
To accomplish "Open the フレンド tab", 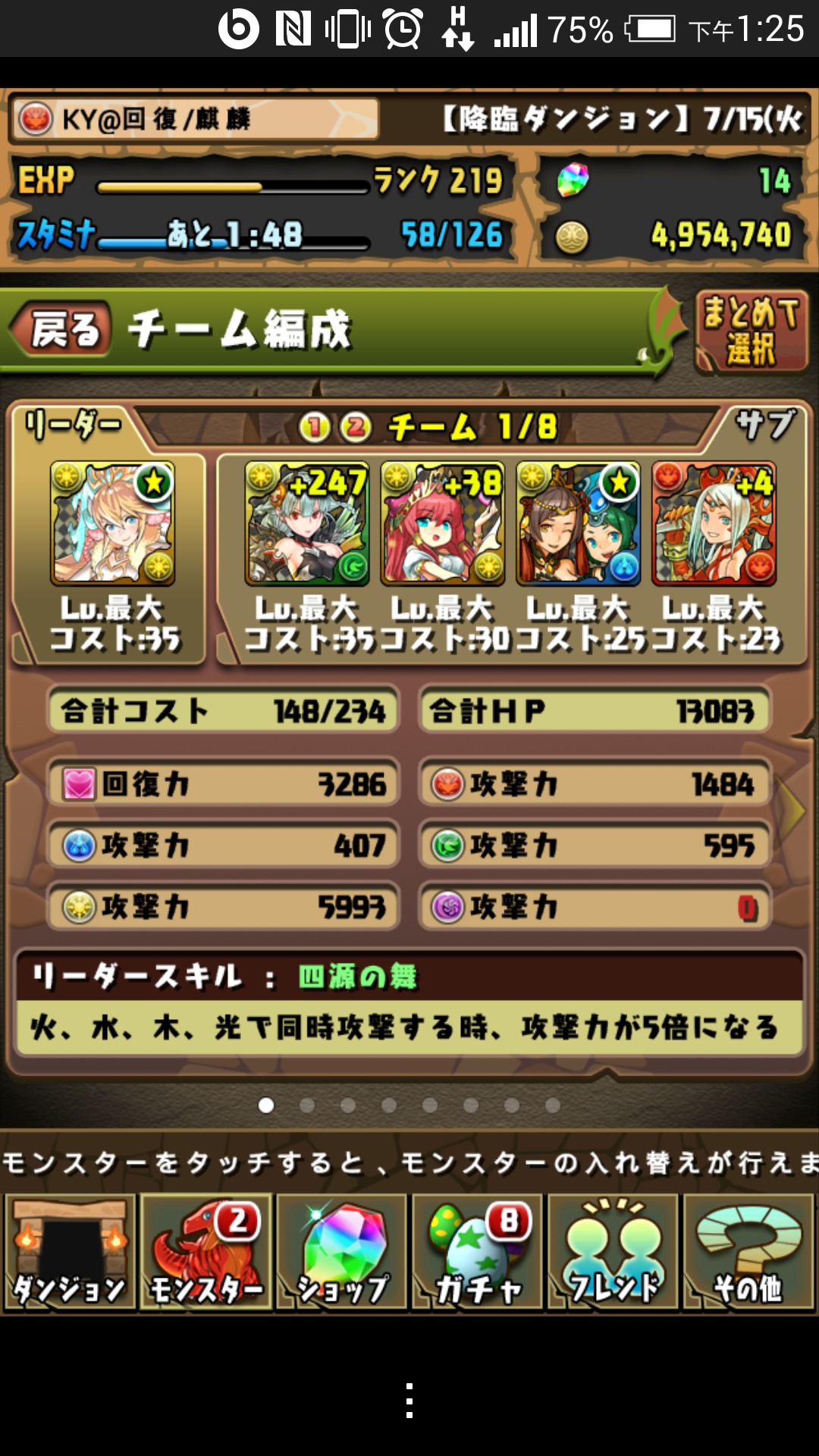I will [613, 1252].
